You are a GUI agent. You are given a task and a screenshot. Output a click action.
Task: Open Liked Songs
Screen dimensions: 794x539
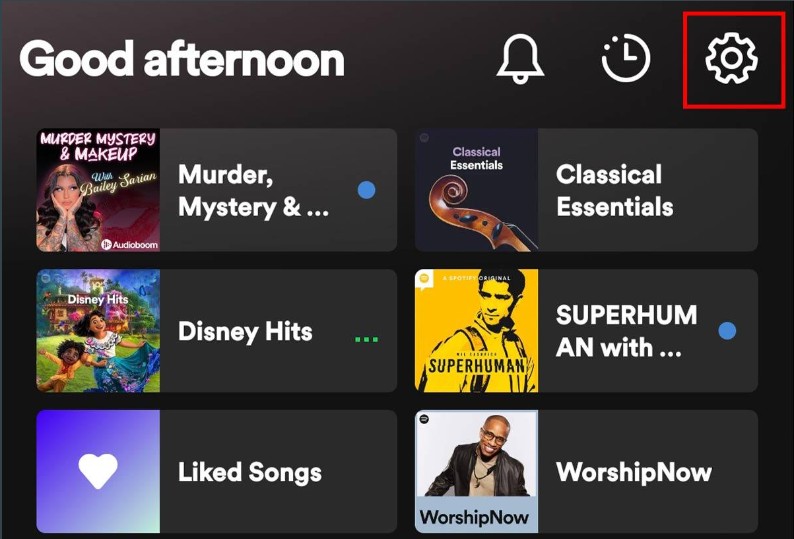[216, 471]
